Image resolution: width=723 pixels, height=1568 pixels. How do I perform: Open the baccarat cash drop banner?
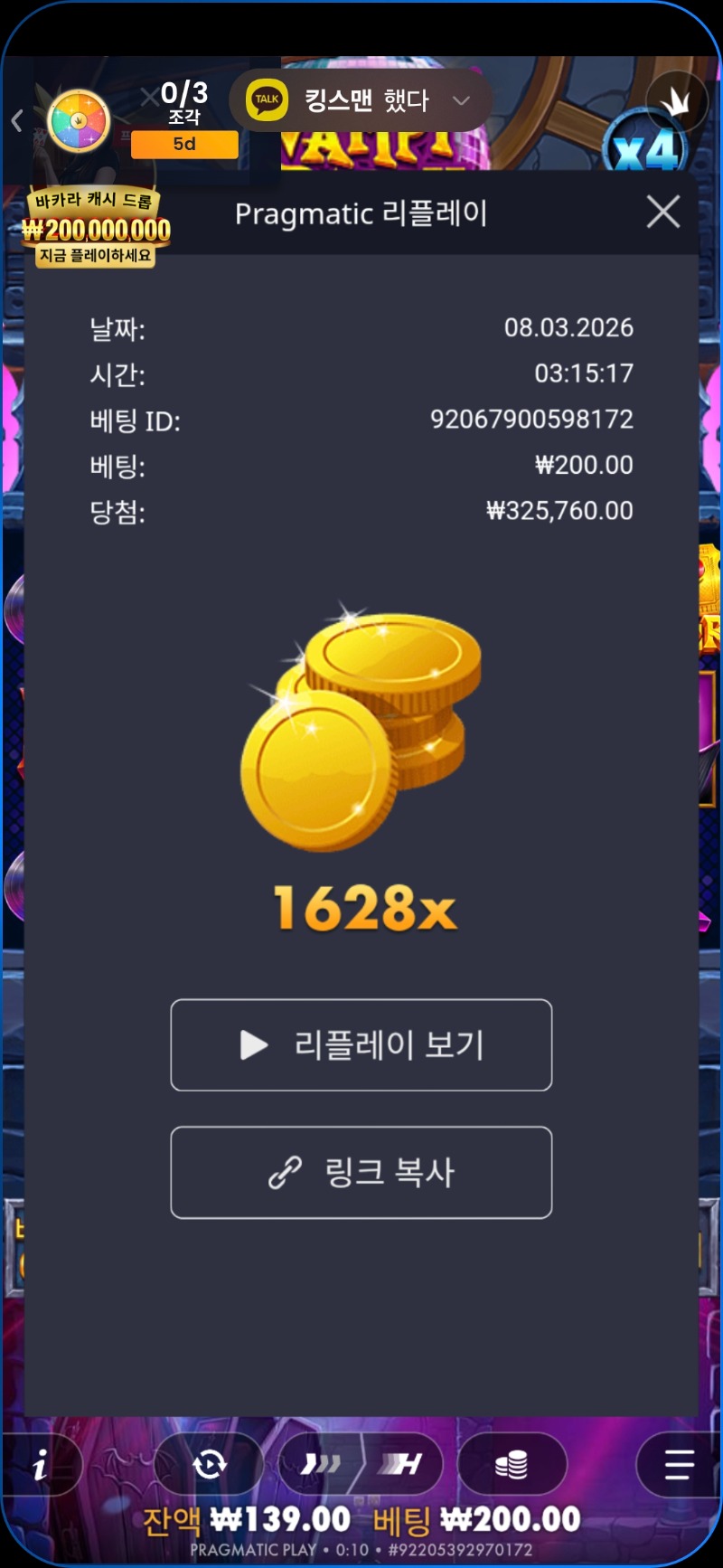point(96,230)
